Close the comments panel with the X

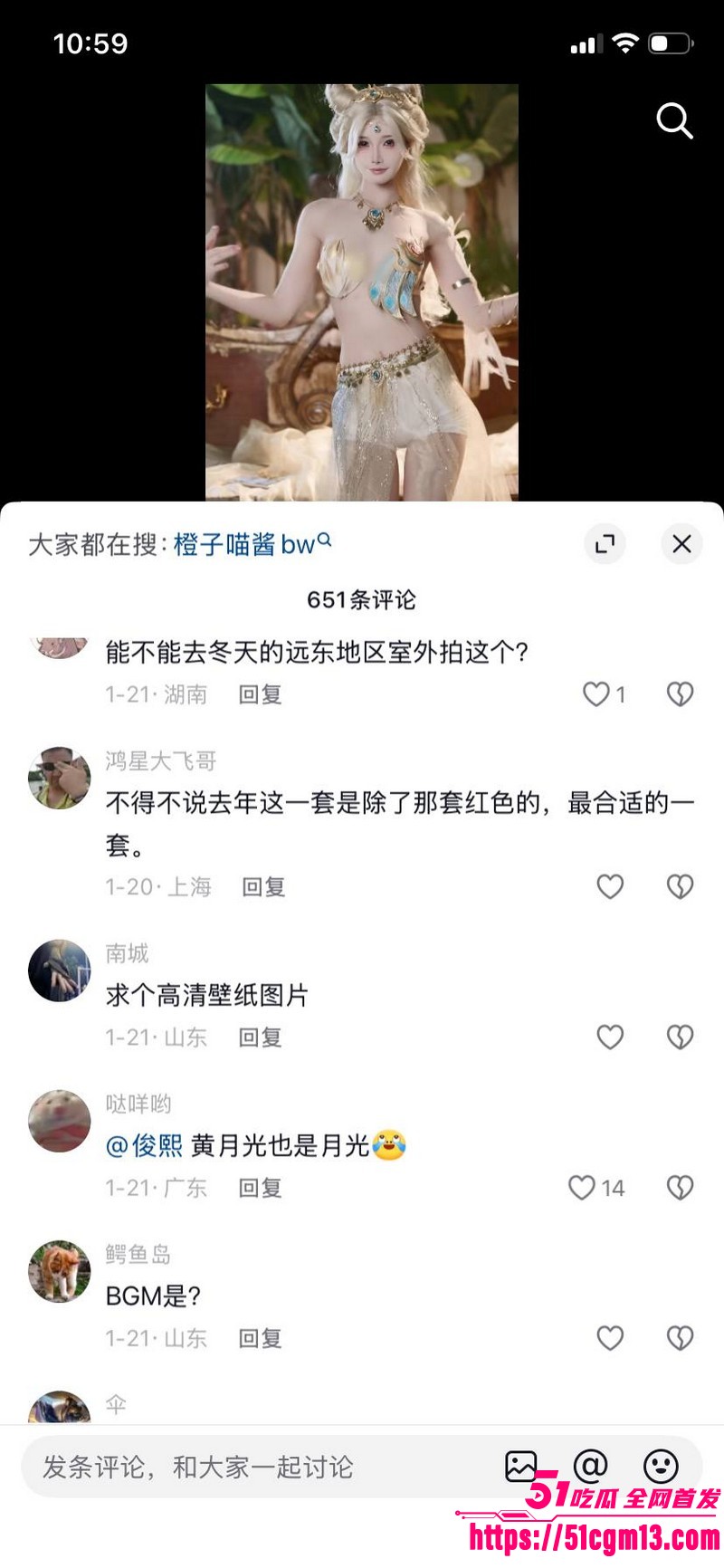tap(681, 544)
